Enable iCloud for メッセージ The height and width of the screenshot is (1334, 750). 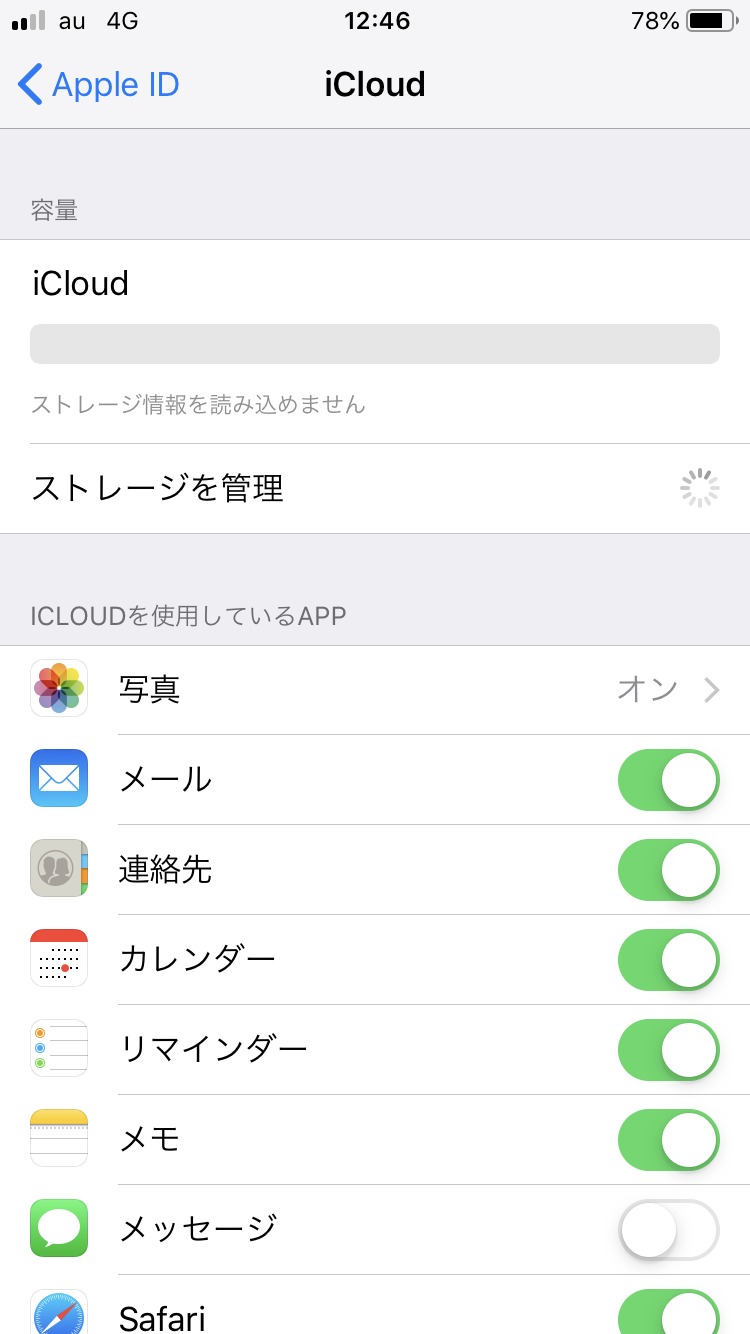click(668, 1230)
